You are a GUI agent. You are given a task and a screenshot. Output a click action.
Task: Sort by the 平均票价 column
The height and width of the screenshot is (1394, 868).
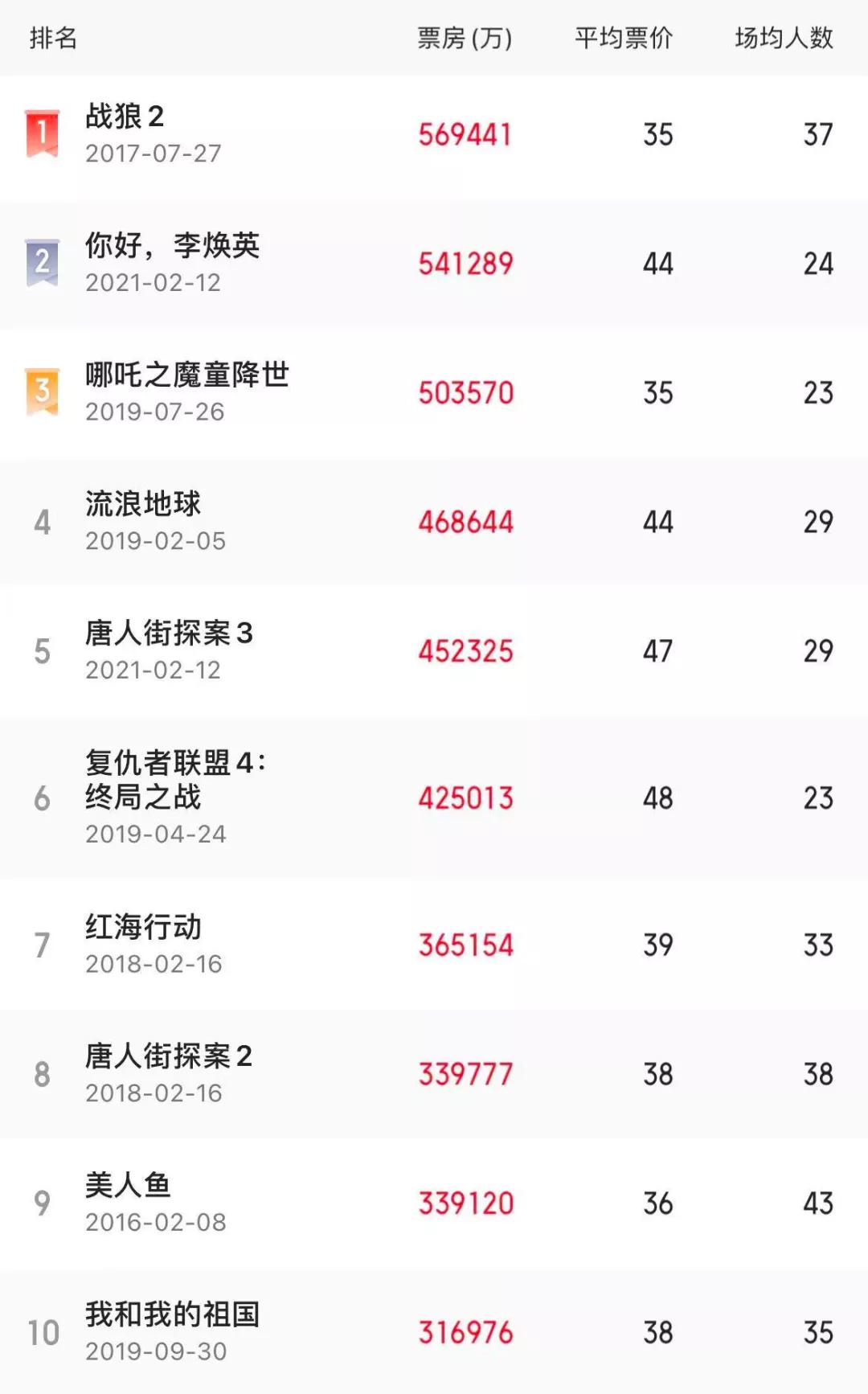623,38
